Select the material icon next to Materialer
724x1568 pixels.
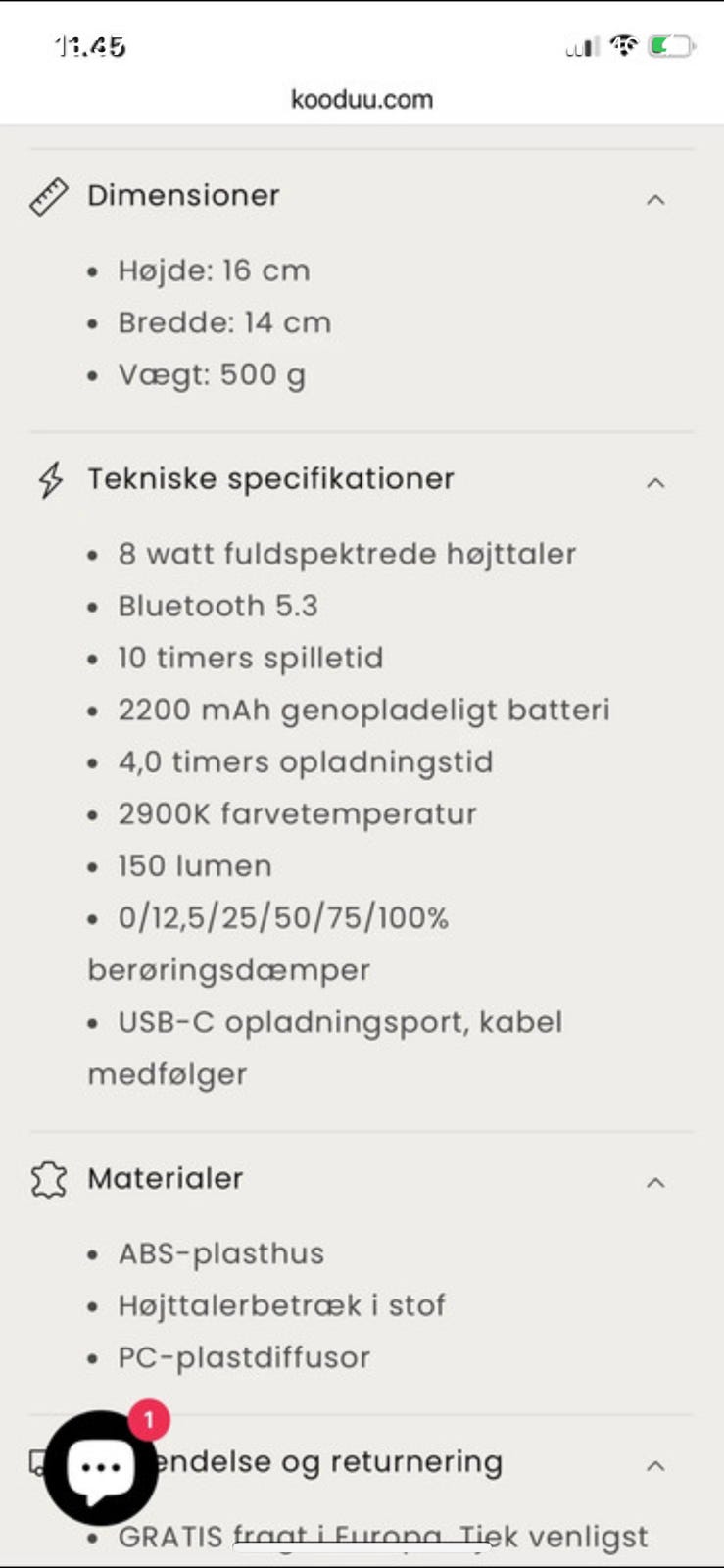[48, 1179]
